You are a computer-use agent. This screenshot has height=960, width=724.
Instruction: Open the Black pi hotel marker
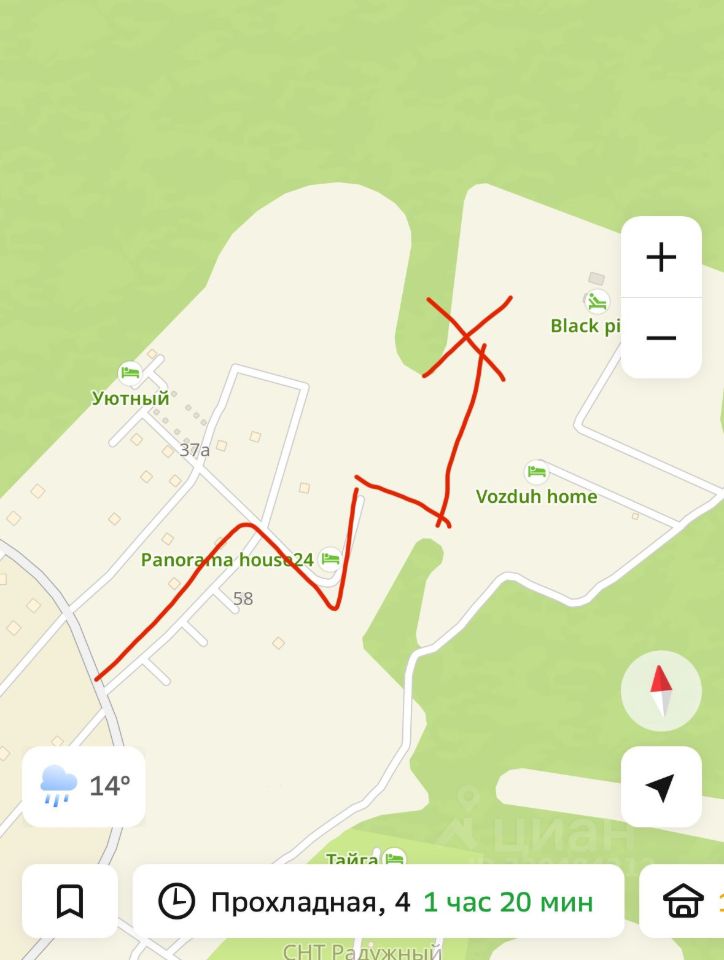(597, 301)
